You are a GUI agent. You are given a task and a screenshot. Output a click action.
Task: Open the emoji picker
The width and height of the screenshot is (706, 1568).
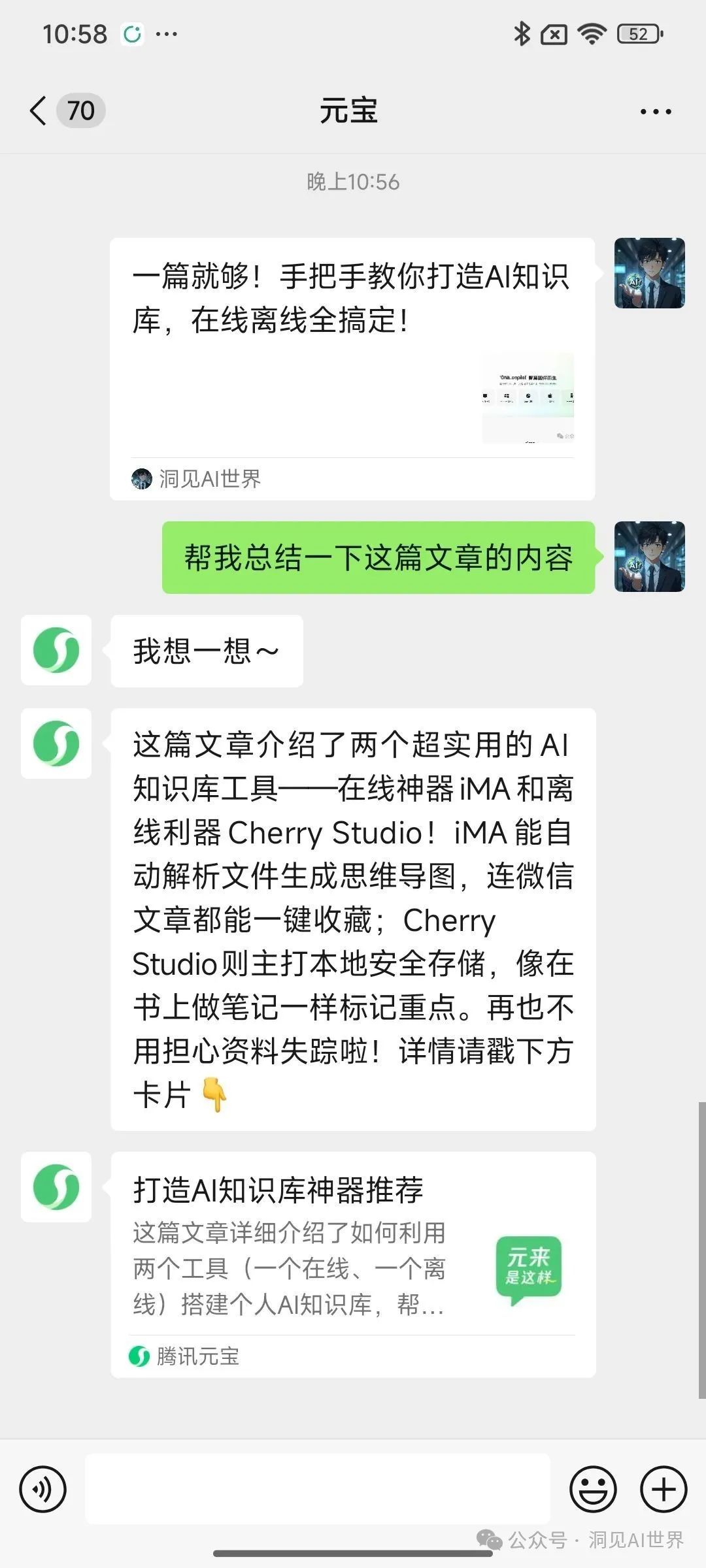593,1489
